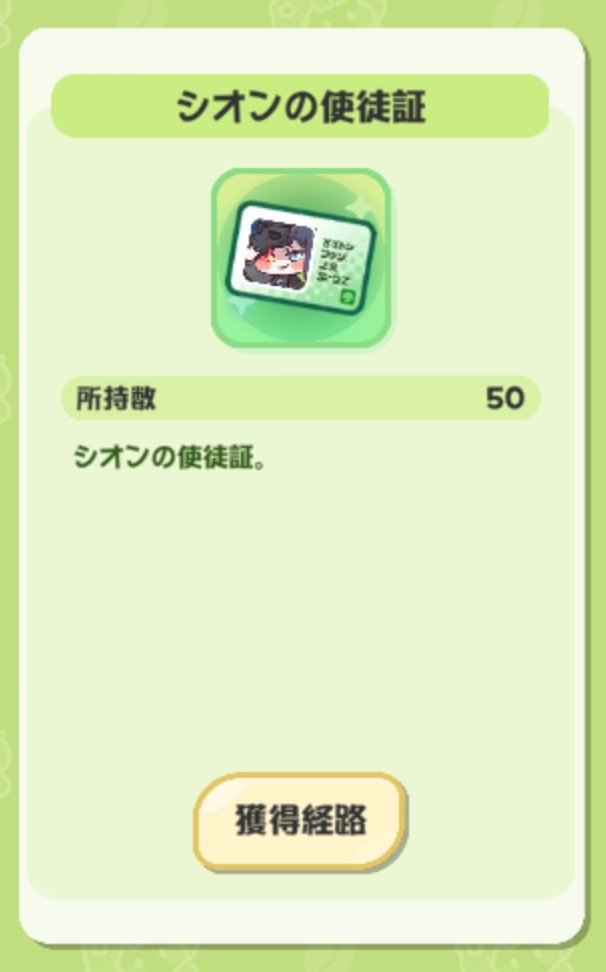Tap the 獲得経路 button
This screenshot has height=972, width=606.
[300, 821]
